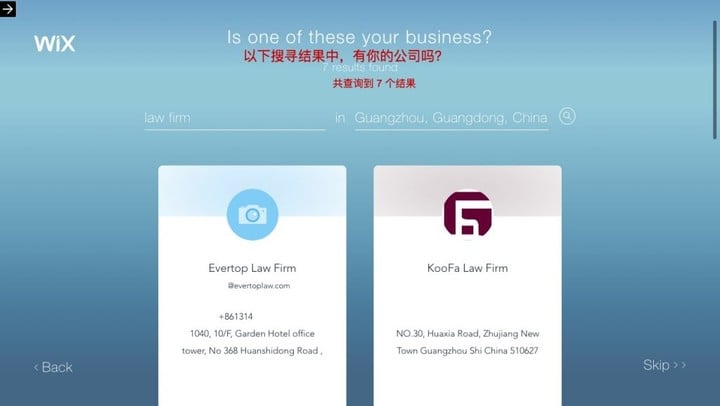Go back to the previous step
The image size is (720, 406).
[54, 367]
